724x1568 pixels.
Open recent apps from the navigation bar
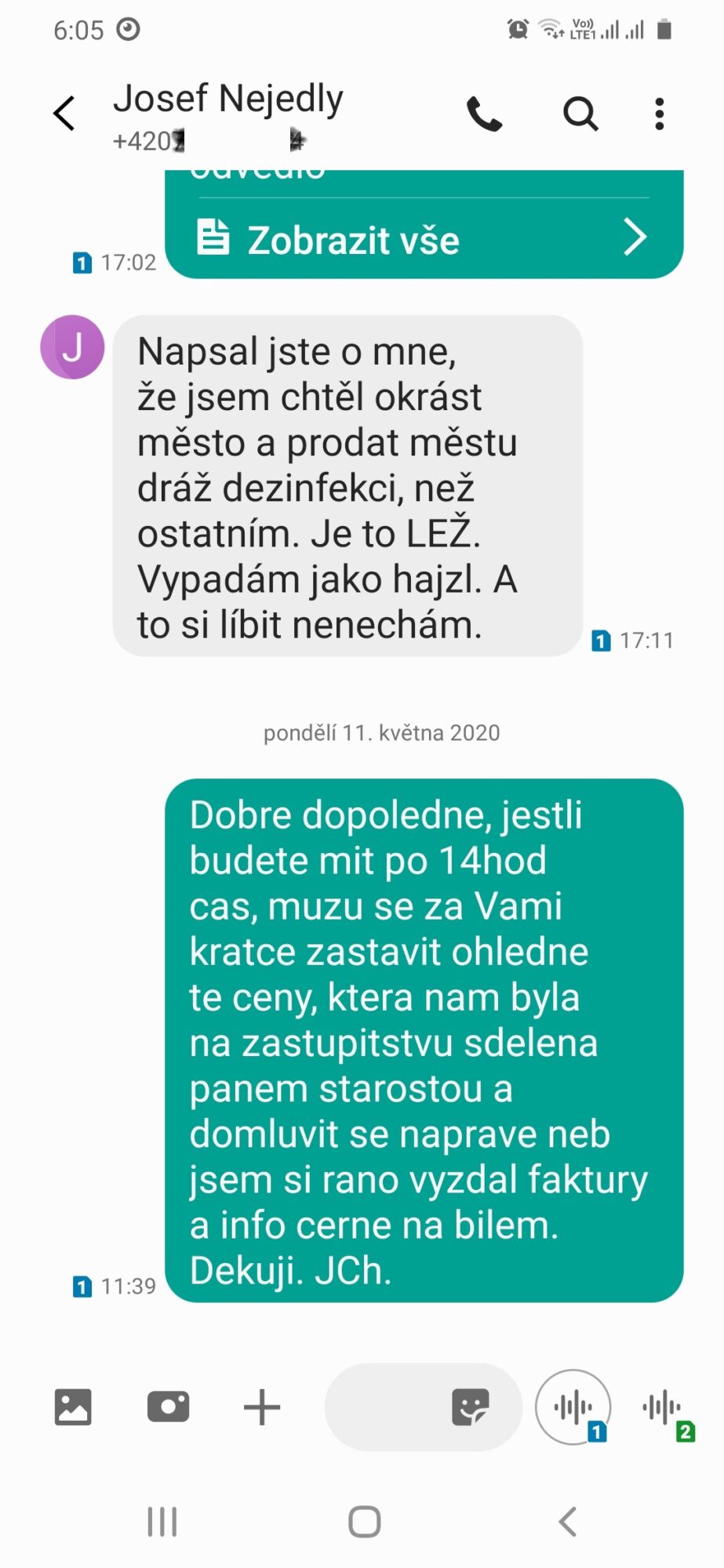162,1522
